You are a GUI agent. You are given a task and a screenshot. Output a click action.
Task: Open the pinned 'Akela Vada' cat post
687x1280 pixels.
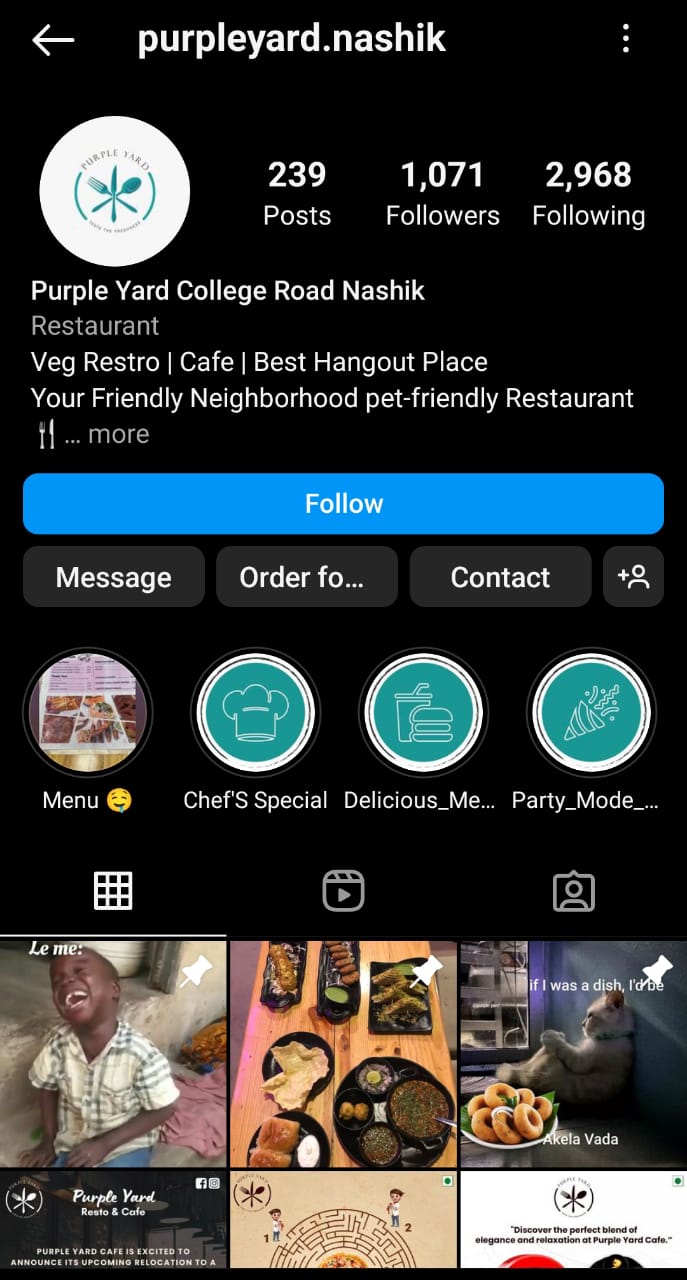[x=573, y=1054]
